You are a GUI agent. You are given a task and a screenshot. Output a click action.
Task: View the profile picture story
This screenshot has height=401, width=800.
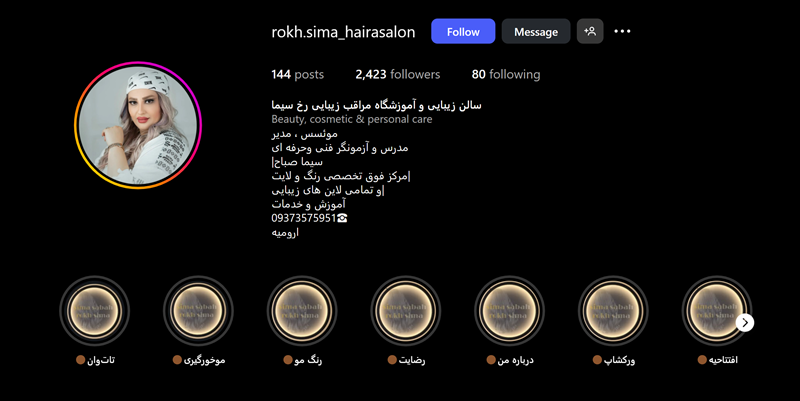coord(139,126)
